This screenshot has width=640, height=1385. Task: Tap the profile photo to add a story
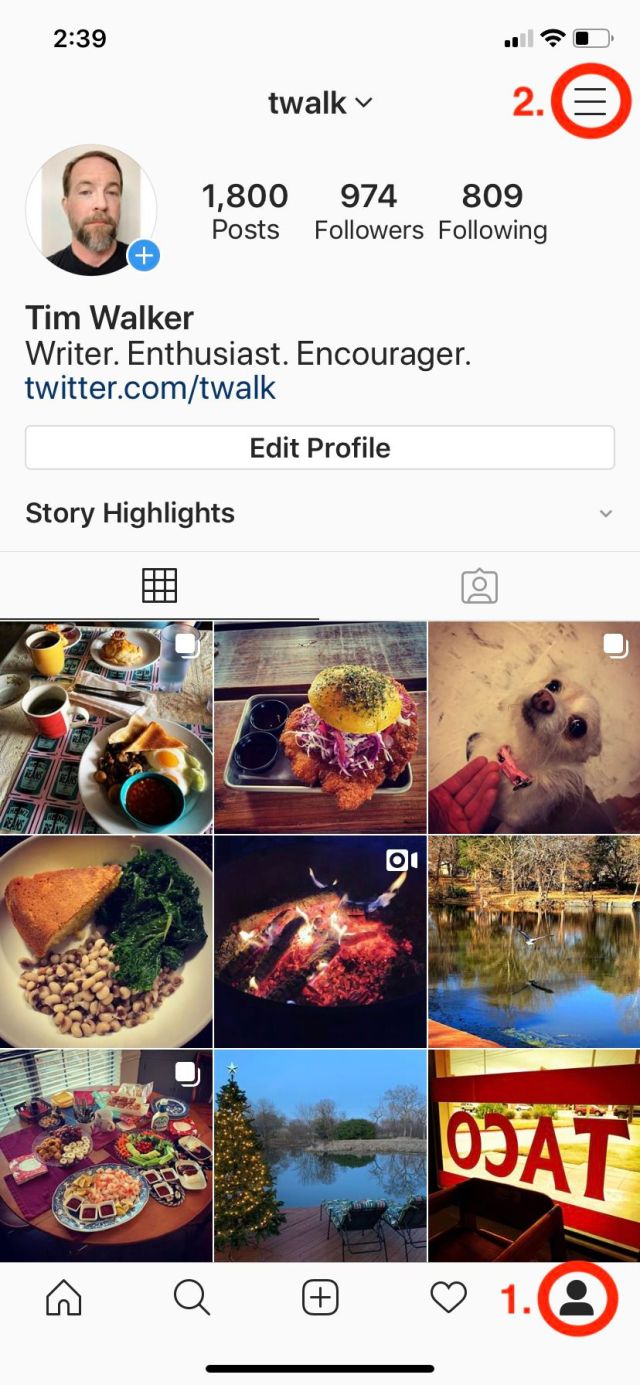click(x=91, y=210)
